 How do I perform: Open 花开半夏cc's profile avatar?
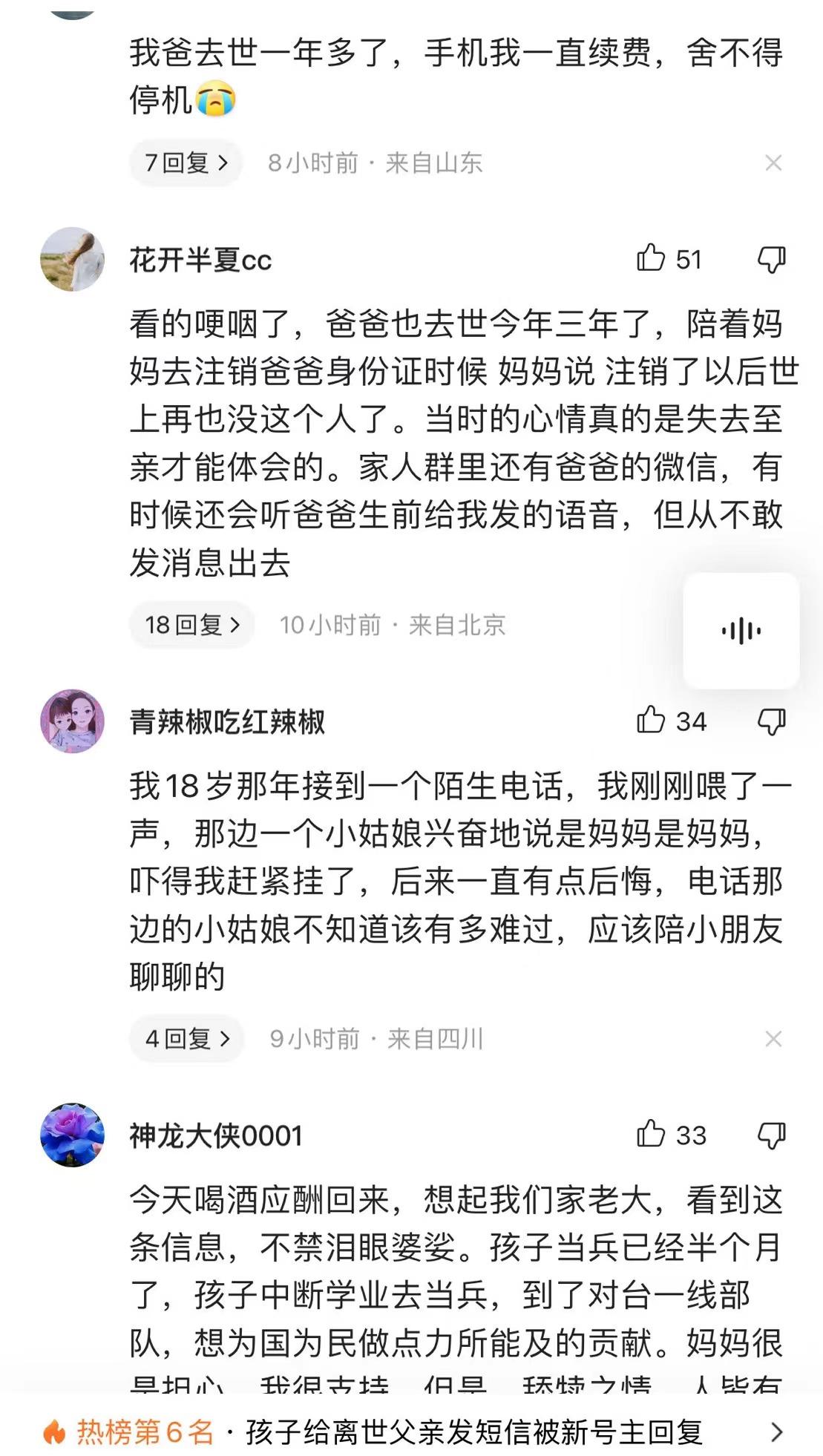click(73, 260)
